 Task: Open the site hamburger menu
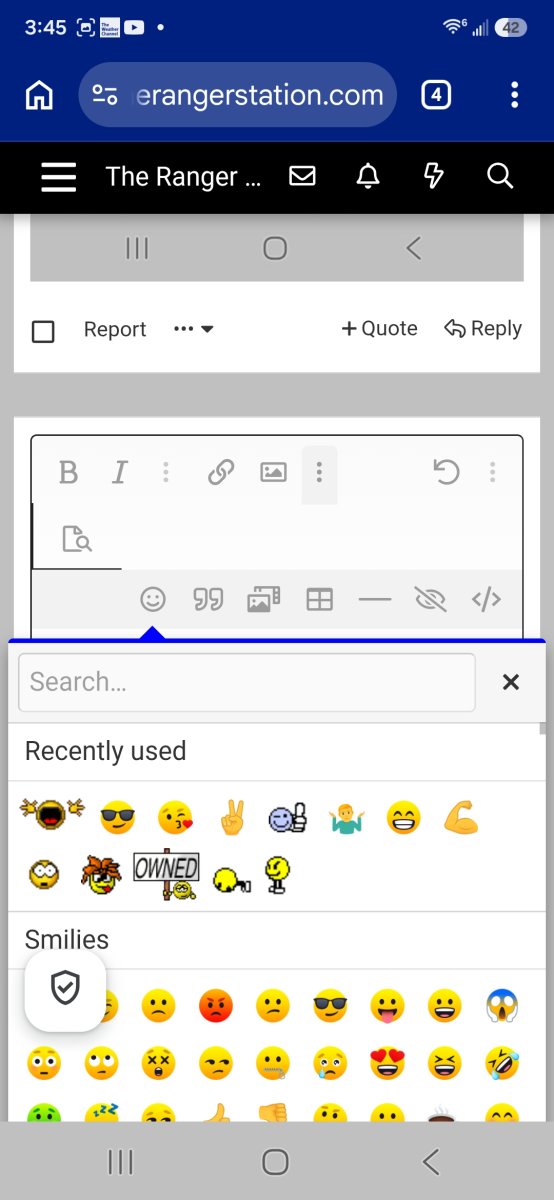59,177
